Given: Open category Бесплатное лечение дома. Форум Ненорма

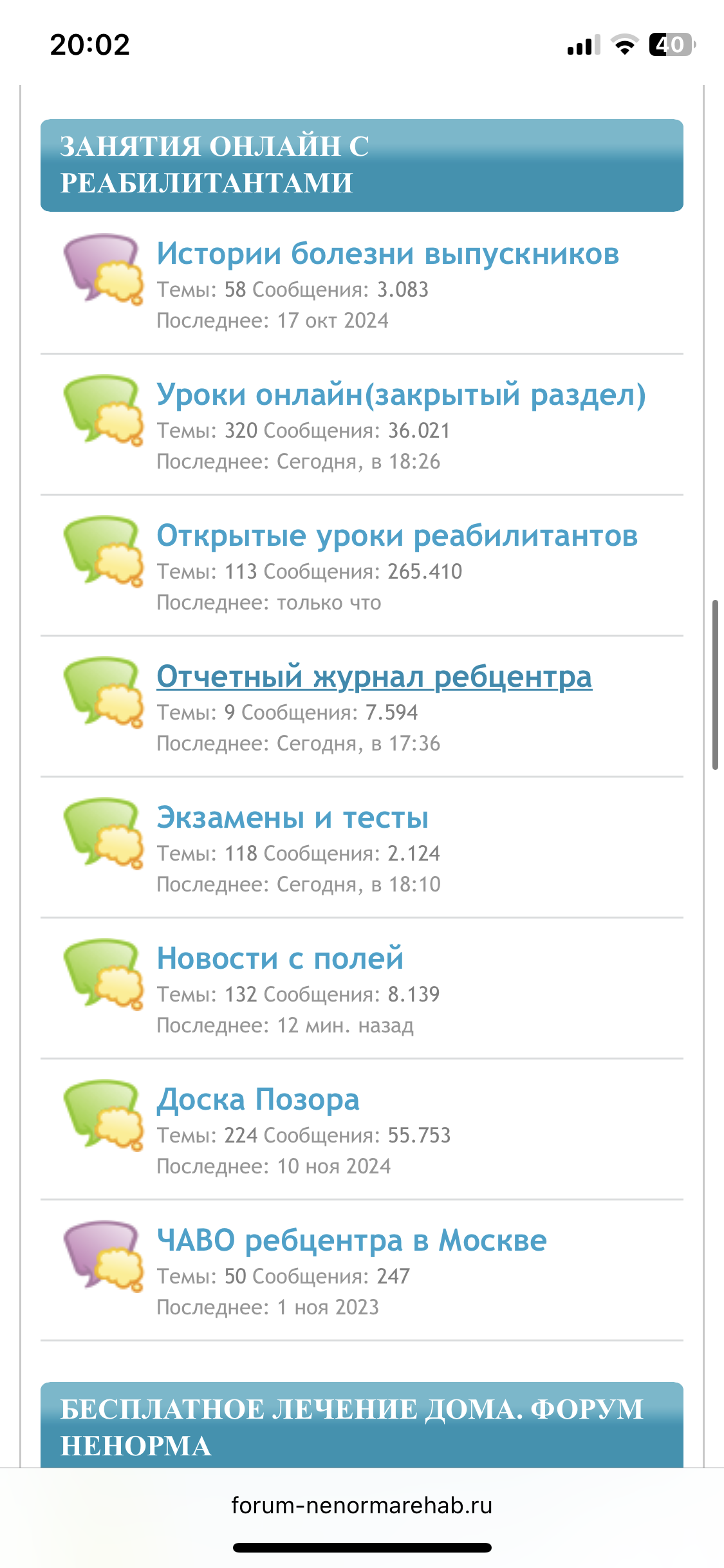Looking at the screenshot, I should 351,1427.
